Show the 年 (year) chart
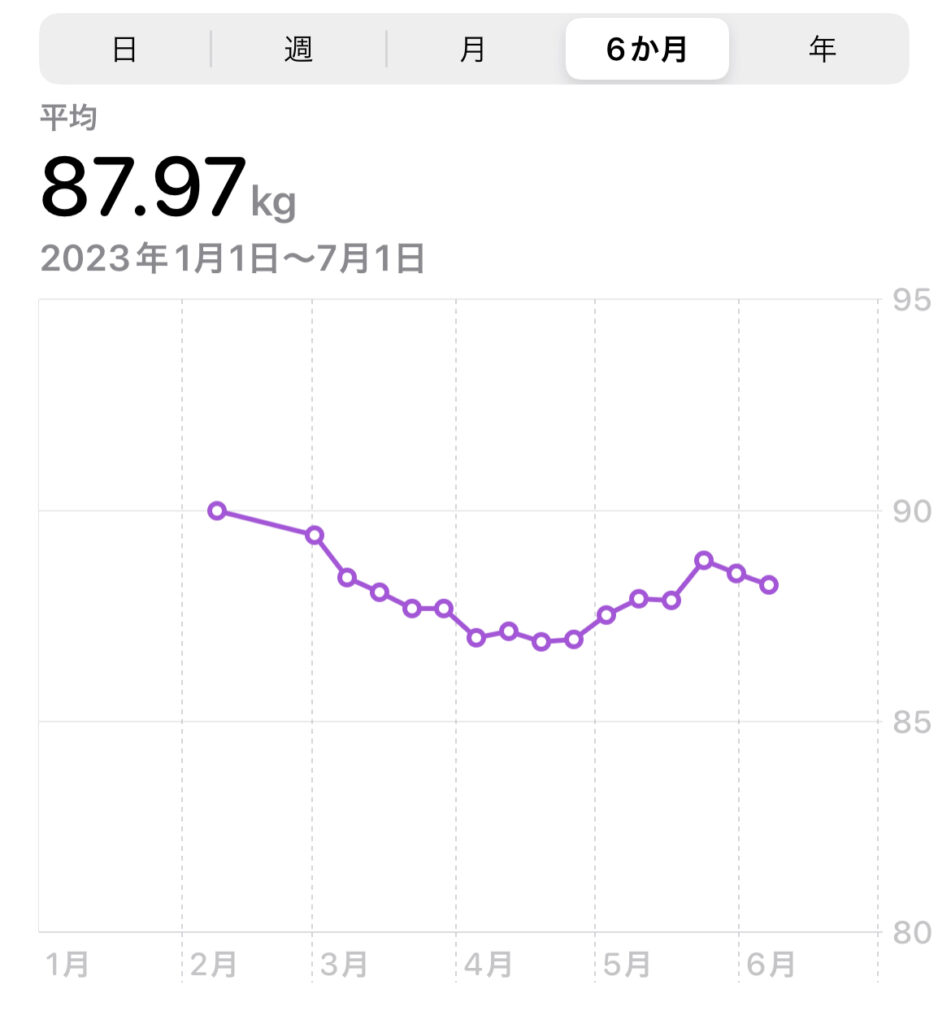The image size is (951, 1024). (821, 49)
